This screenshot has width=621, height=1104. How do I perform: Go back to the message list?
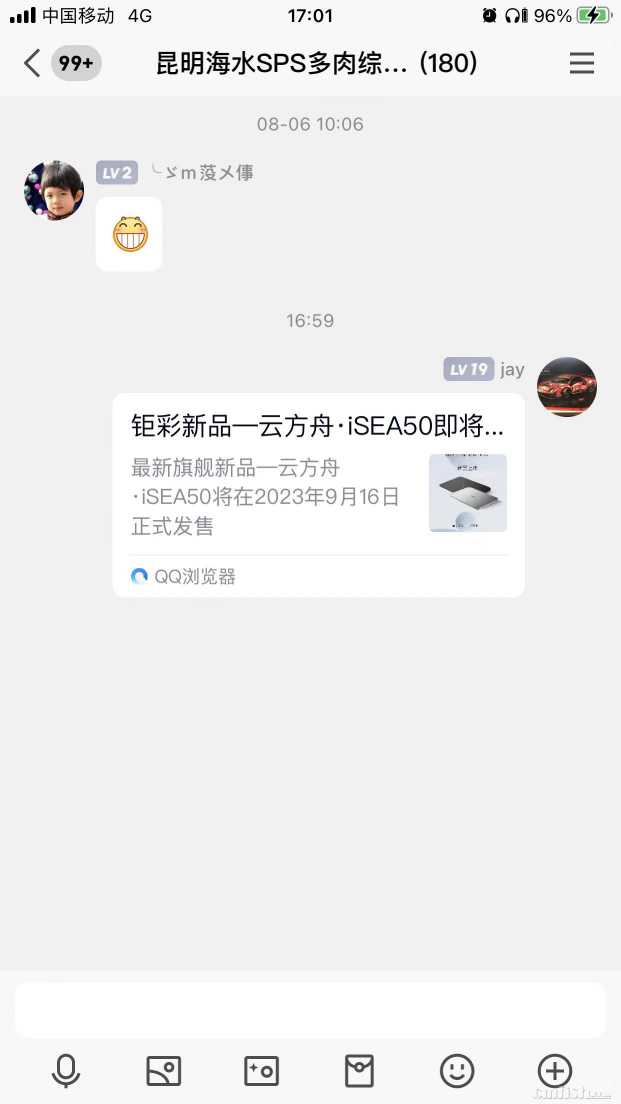pos(32,64)
